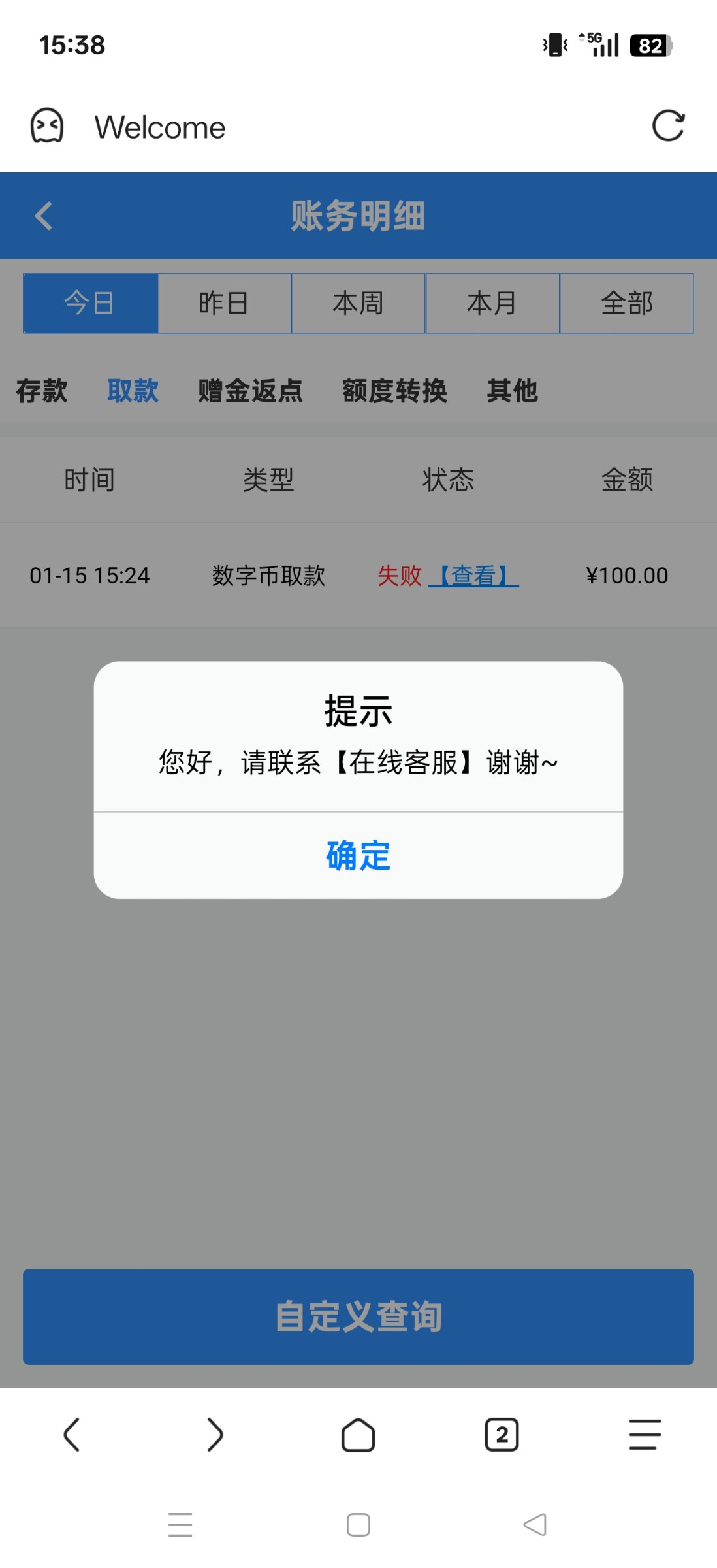Tap the 自定义查询 query button

tap(358, 1316)
